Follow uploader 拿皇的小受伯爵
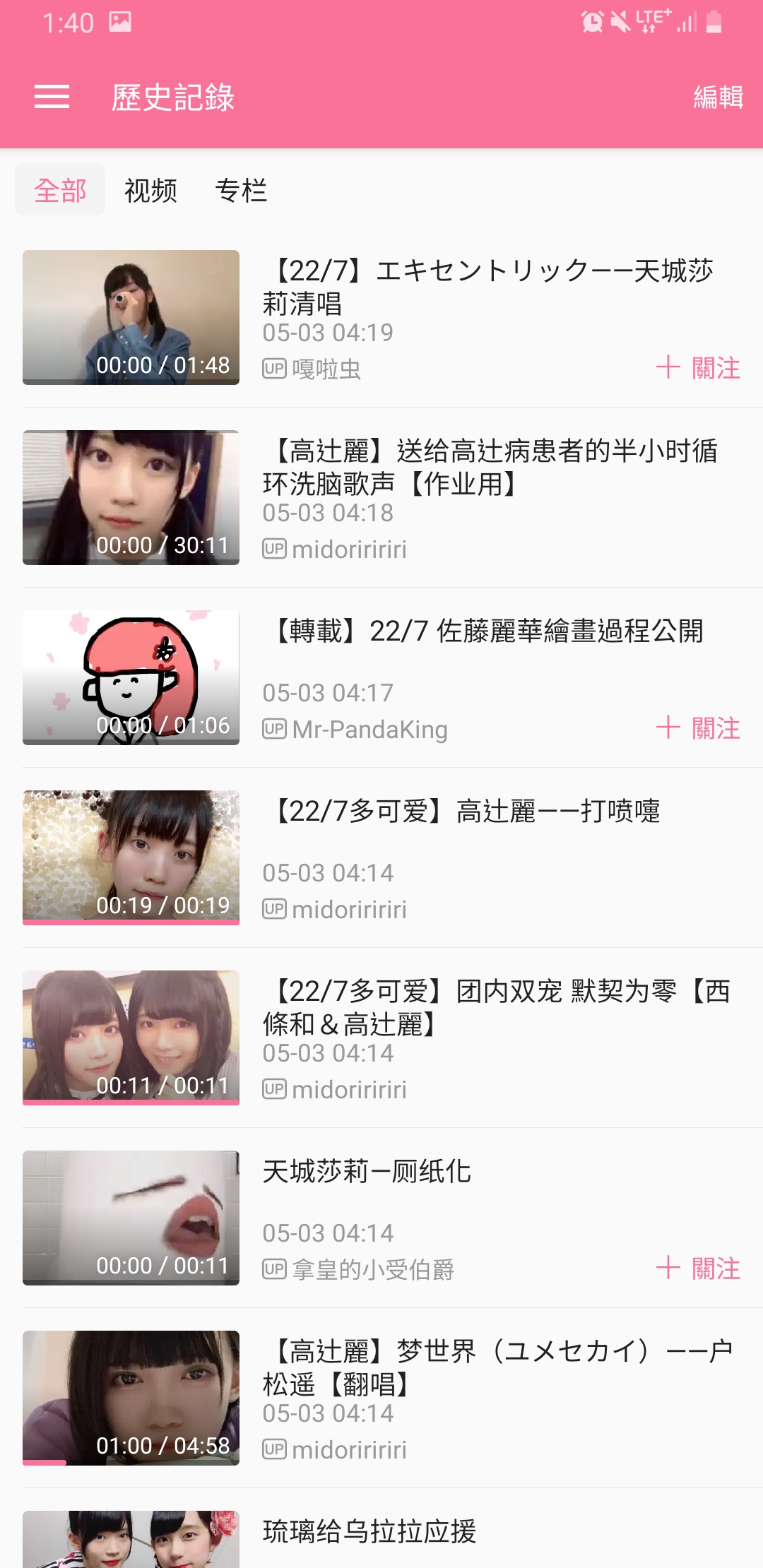Screen dimensions: 763x1568 (698, 1269)
